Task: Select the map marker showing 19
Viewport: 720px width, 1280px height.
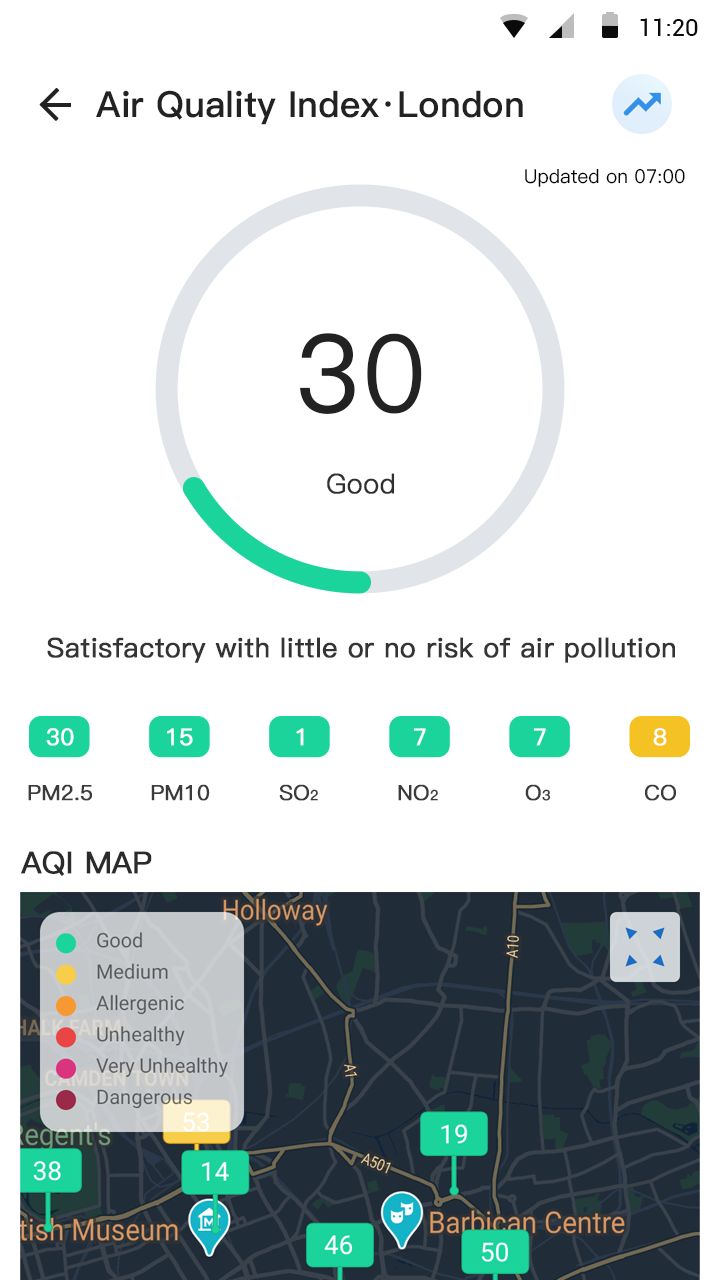Action: [454, 1134]
